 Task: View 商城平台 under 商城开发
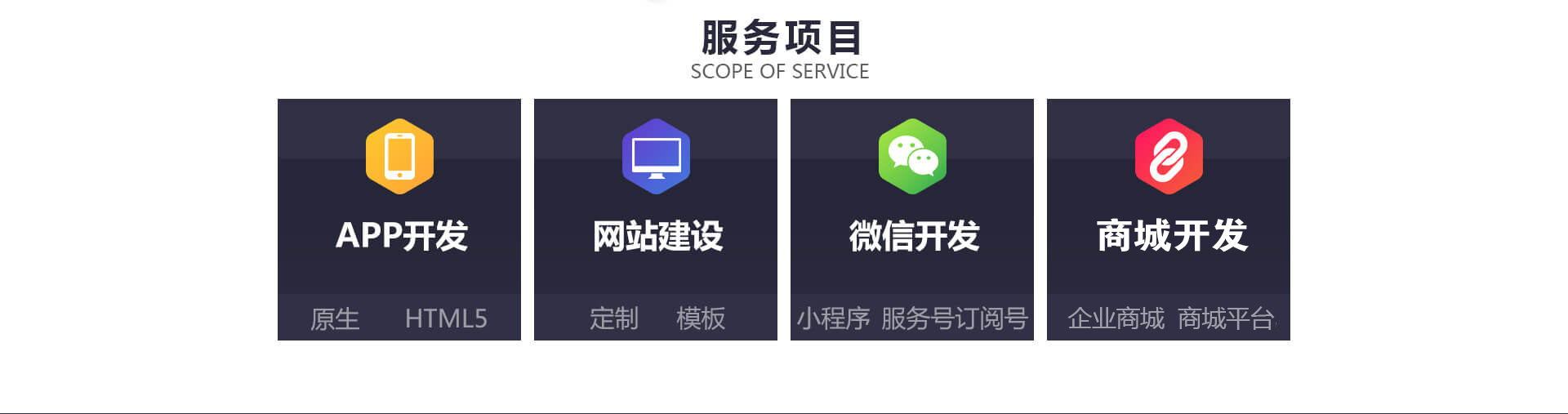pyautogui.click(x=1226, y=318)
